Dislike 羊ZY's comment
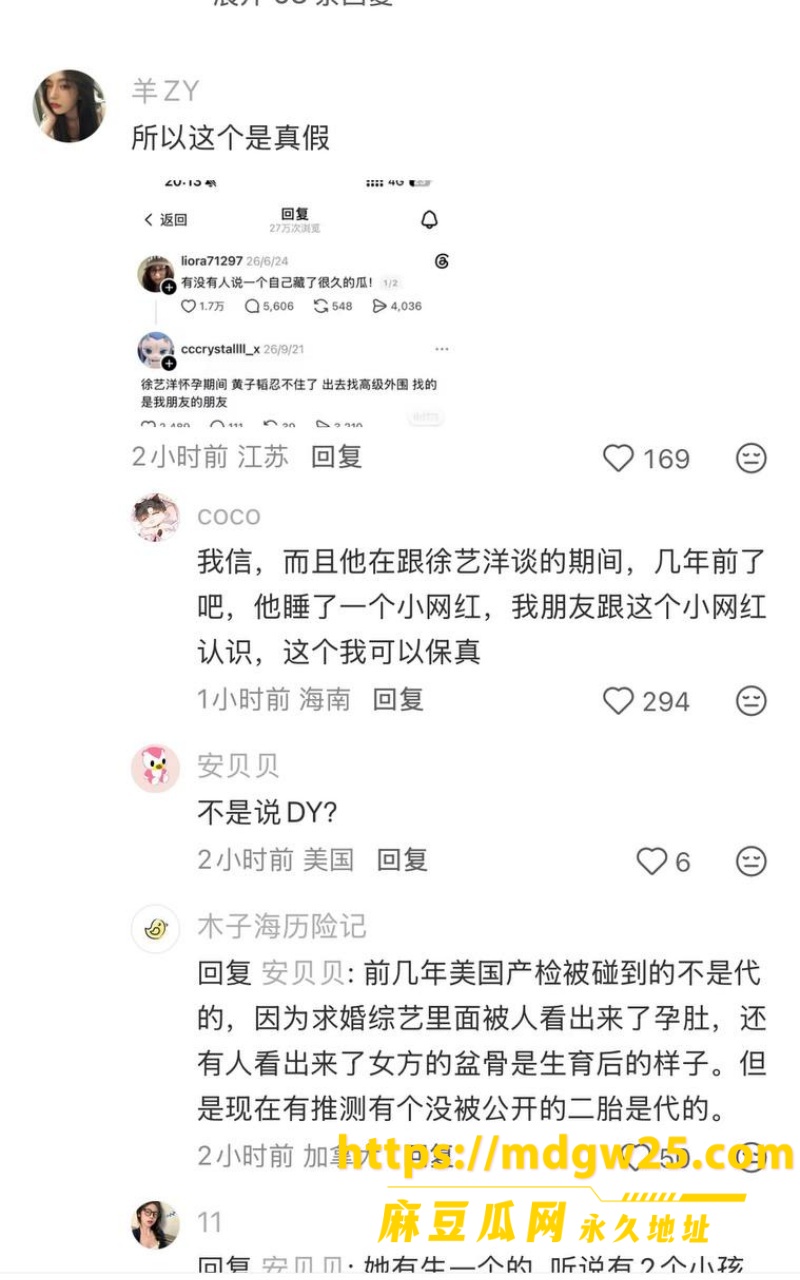This screenshot has height=1280, width=800. (x=751, y=458)
